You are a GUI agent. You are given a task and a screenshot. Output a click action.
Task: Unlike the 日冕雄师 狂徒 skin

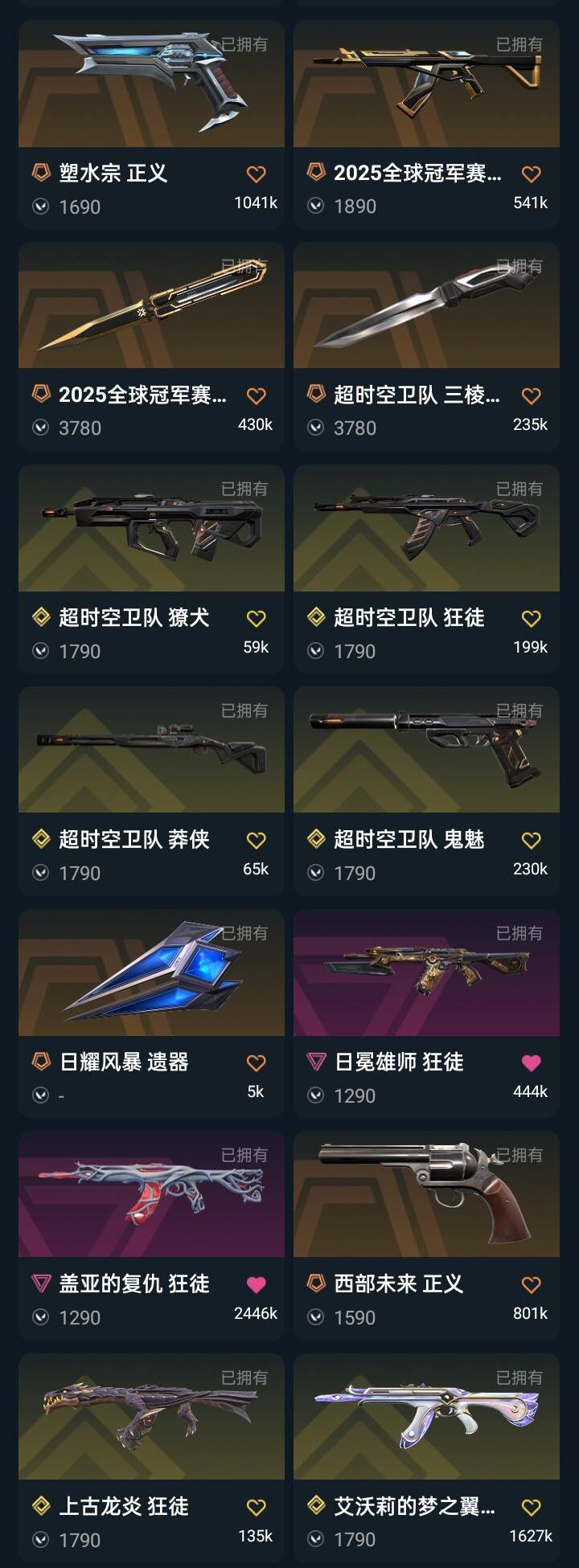click(531, 1063)
